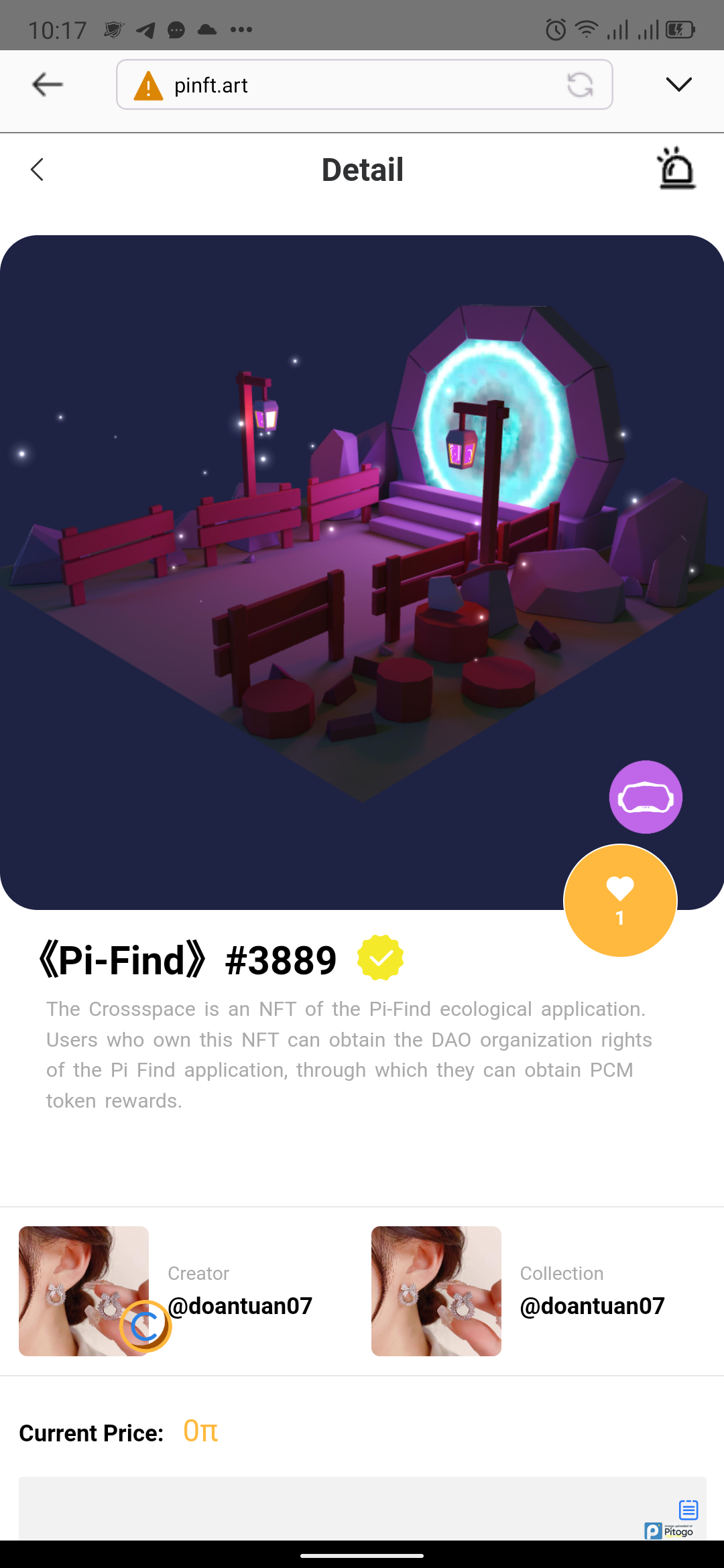The height and width of the screenshot is (1568, 724).
Task: Open the @doantuan07 collection
Action: (592, 1305)
